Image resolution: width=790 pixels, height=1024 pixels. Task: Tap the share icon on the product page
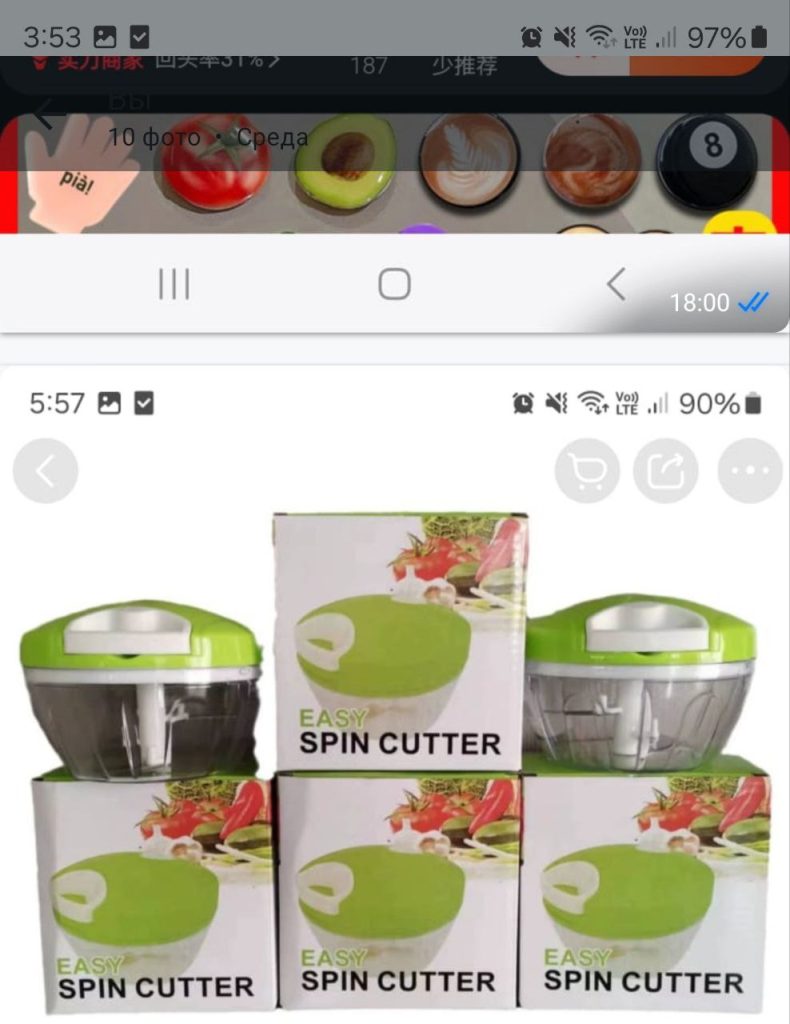pyautogui.click(x=667, y=470)
